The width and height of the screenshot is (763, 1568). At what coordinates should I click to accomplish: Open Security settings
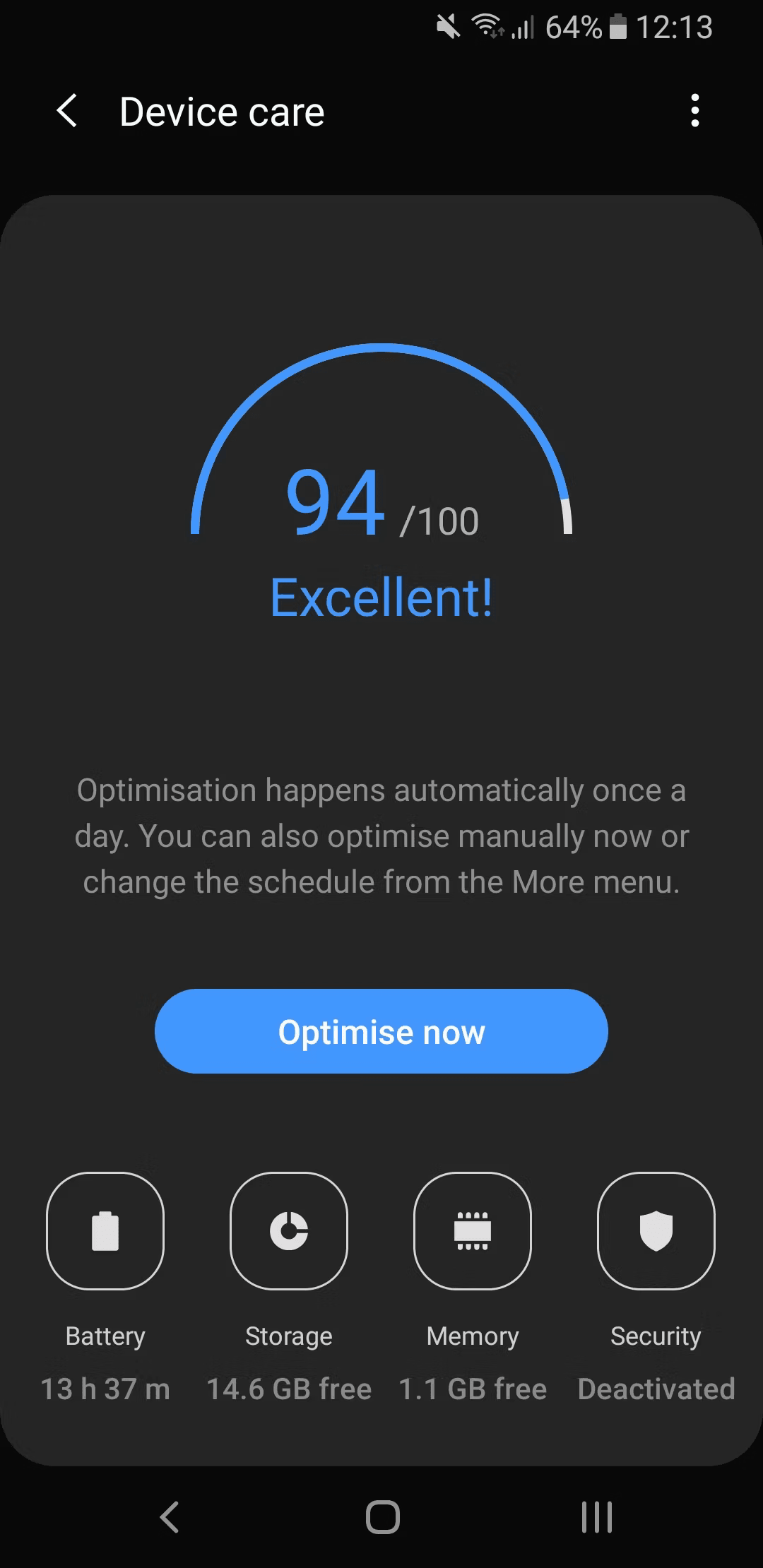pyautogui.click(x=656, y=1231)
